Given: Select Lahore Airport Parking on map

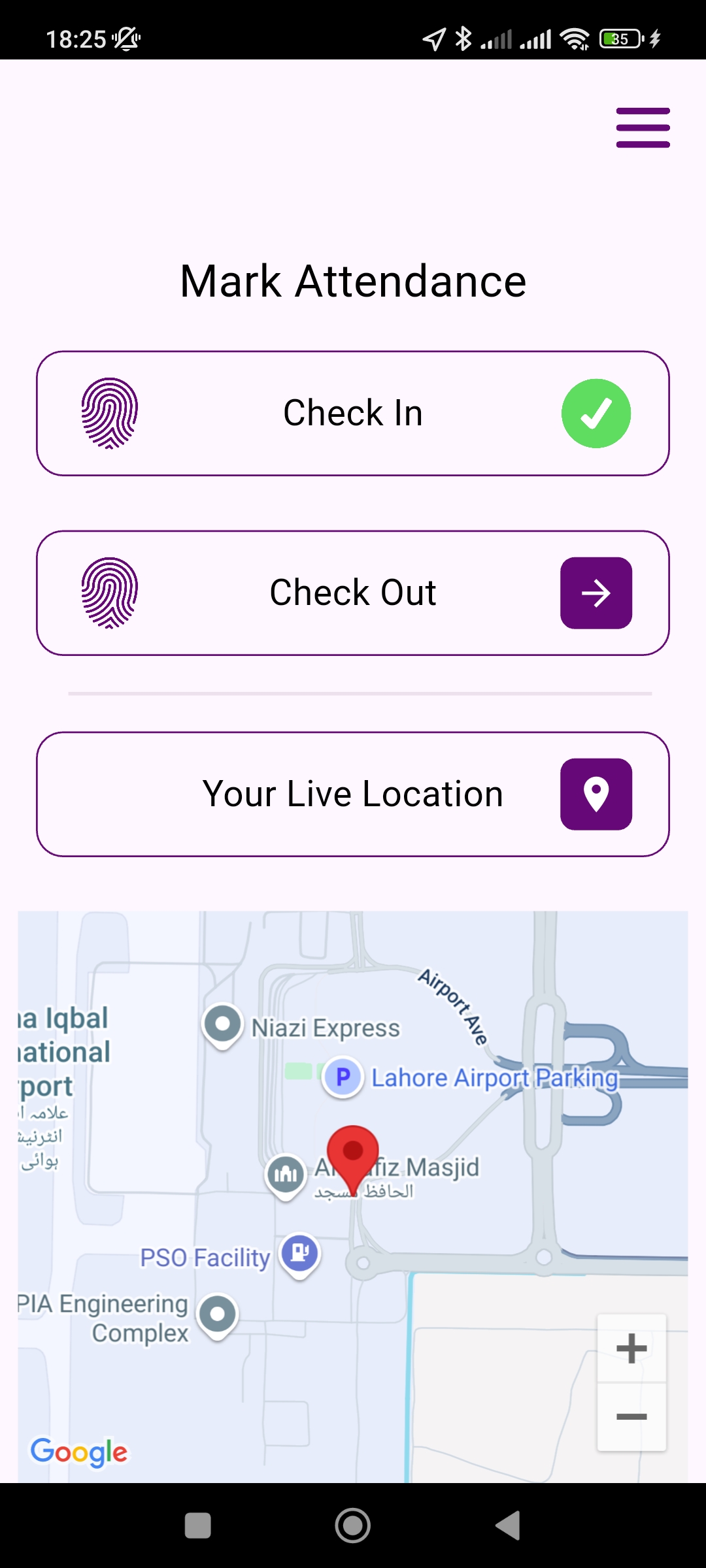Looking at the screenshot, I should [343, 1077].
